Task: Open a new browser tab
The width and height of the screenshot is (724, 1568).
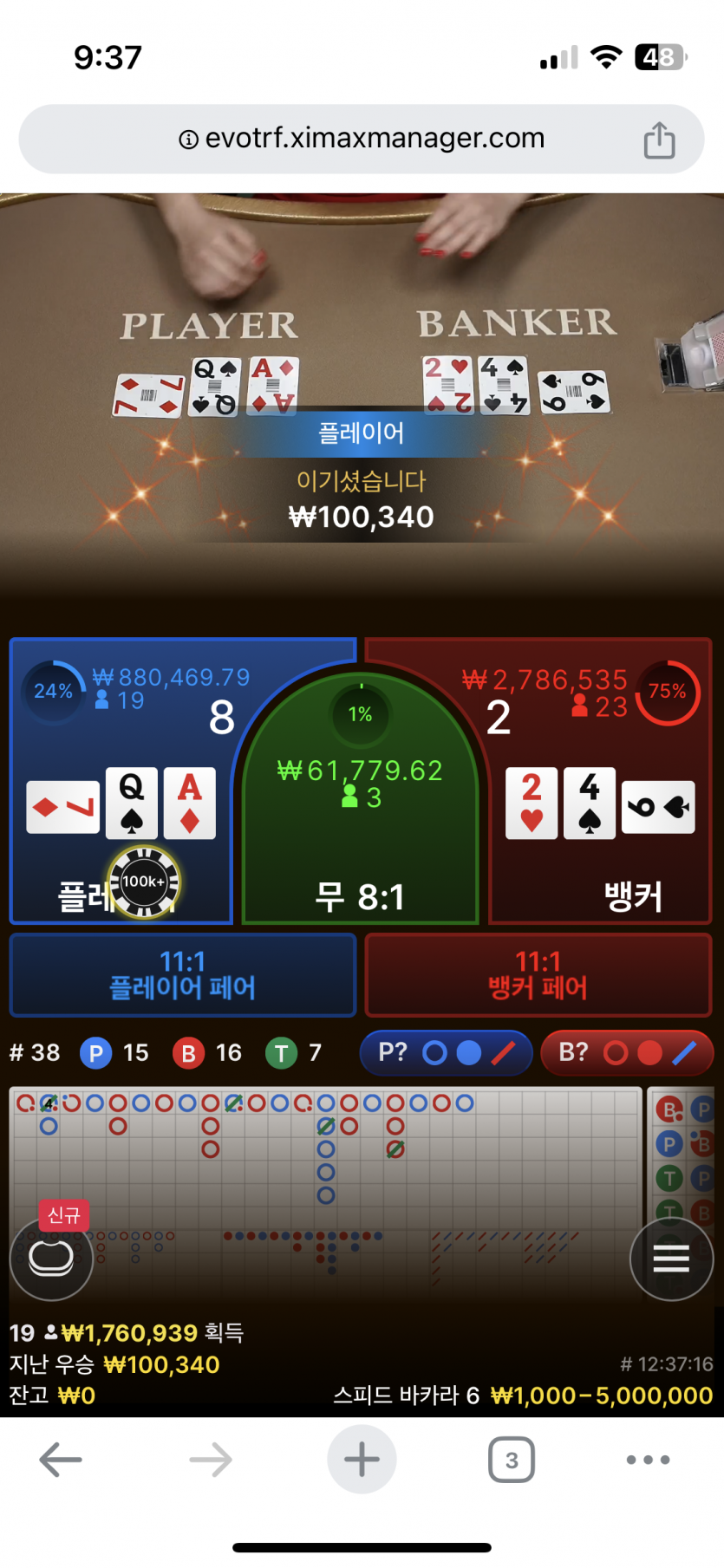Action: coord(362,1460)
